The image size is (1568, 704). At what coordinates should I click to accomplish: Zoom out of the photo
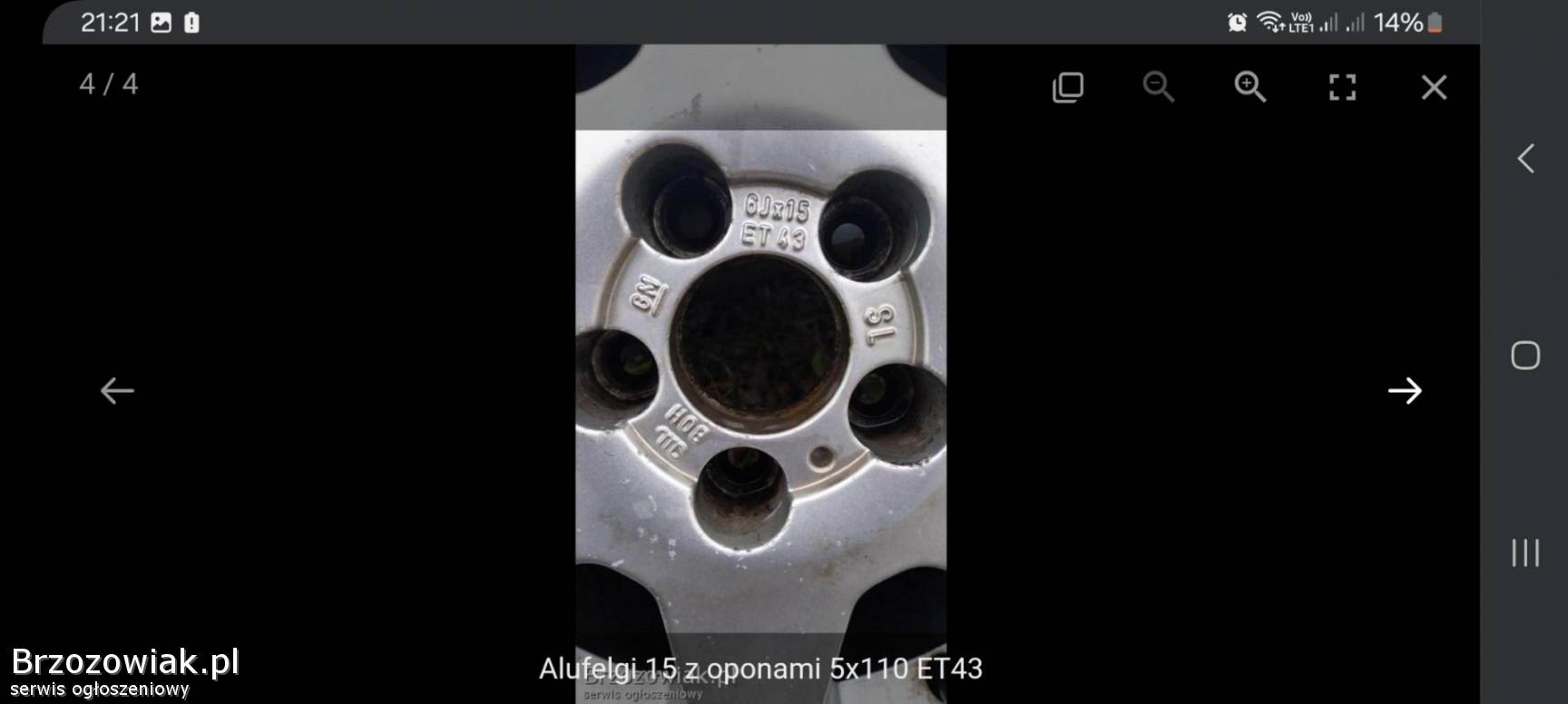pyautogui.click(x=1158, y=87)
